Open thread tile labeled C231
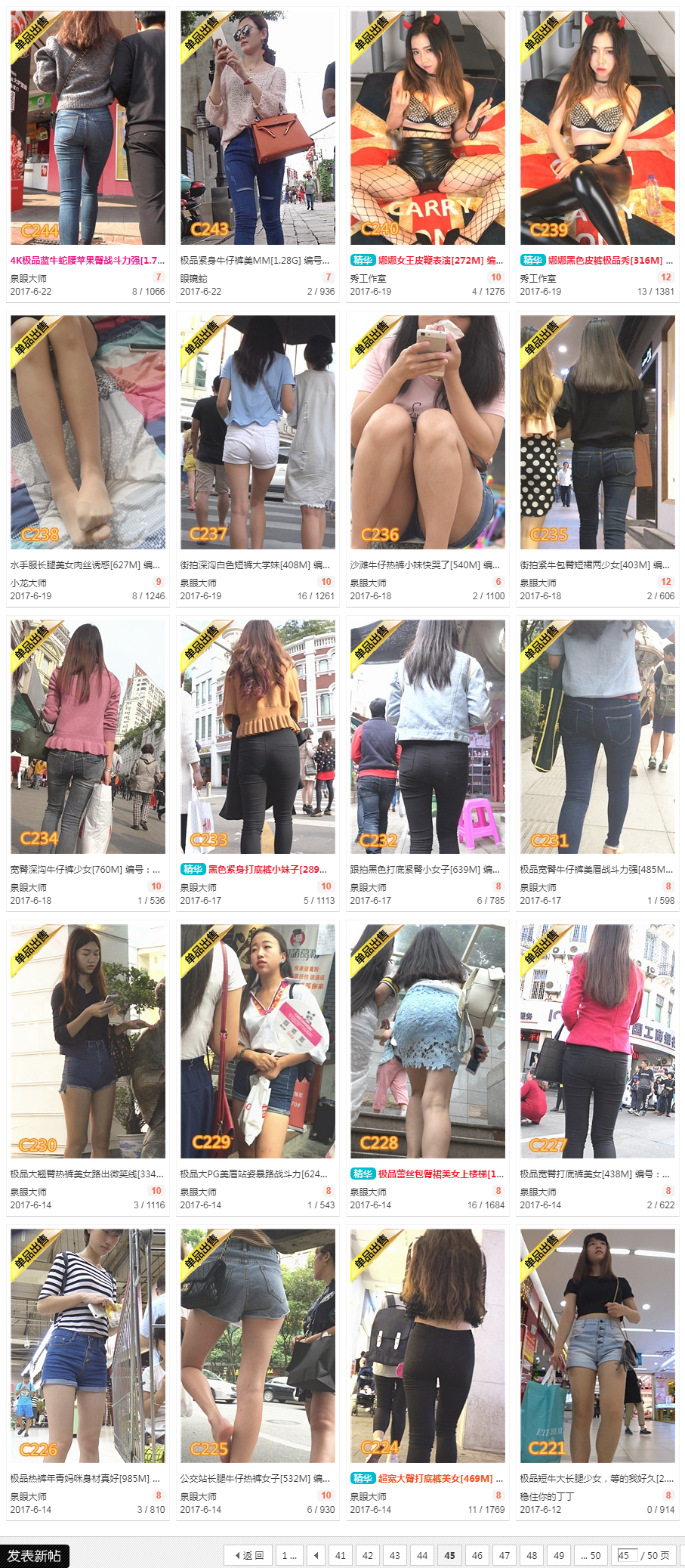Image resolution: width=685 pixels, height=1568 pixels. pos(597,736)
